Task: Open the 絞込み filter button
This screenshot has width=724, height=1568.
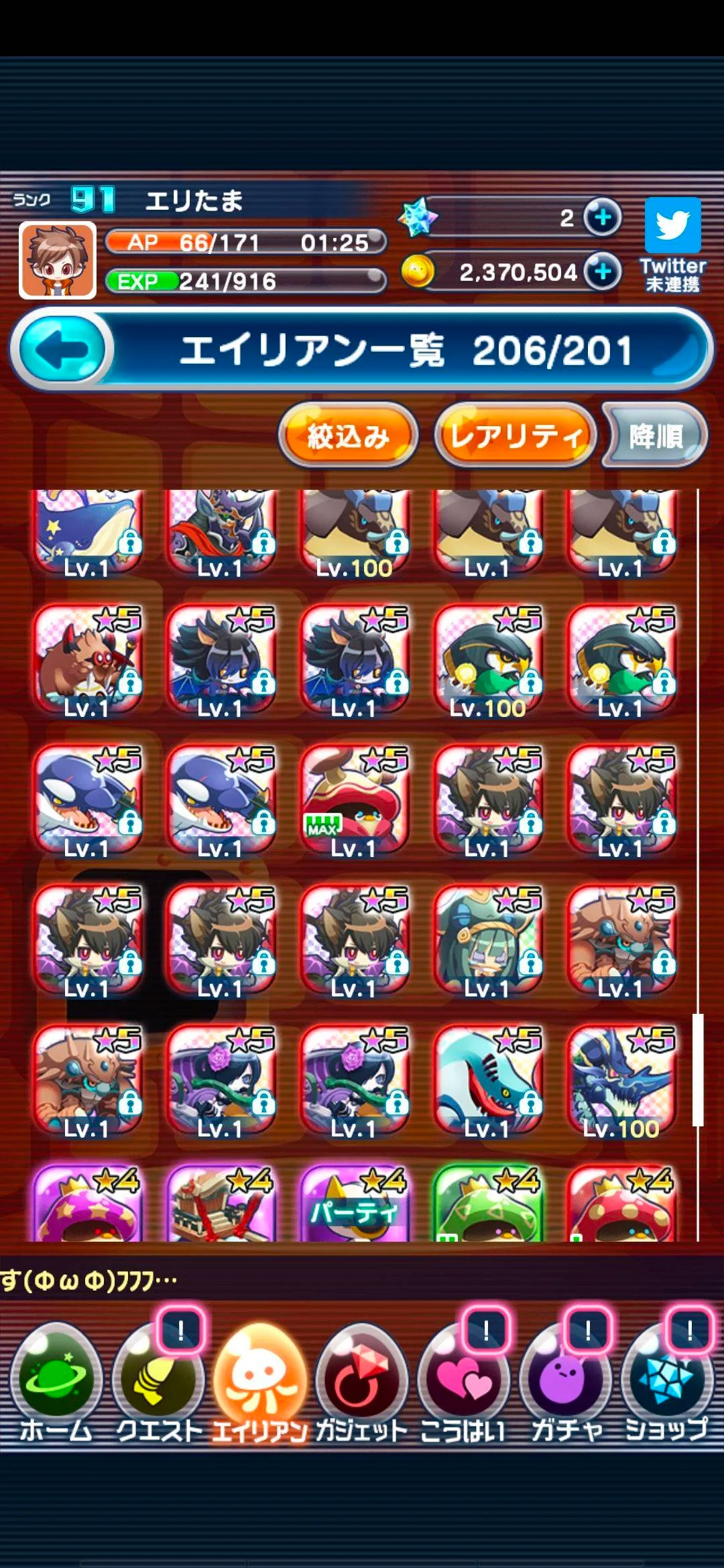Action: point(348,436)
